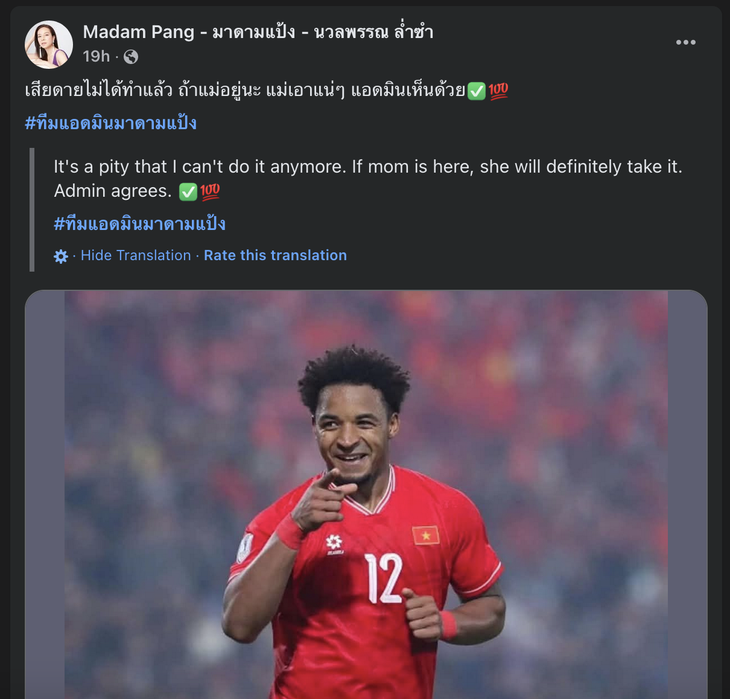Screen dimensions: 730x699
Task: Open the 19h post timestamp
Action: tap(96, 57)
